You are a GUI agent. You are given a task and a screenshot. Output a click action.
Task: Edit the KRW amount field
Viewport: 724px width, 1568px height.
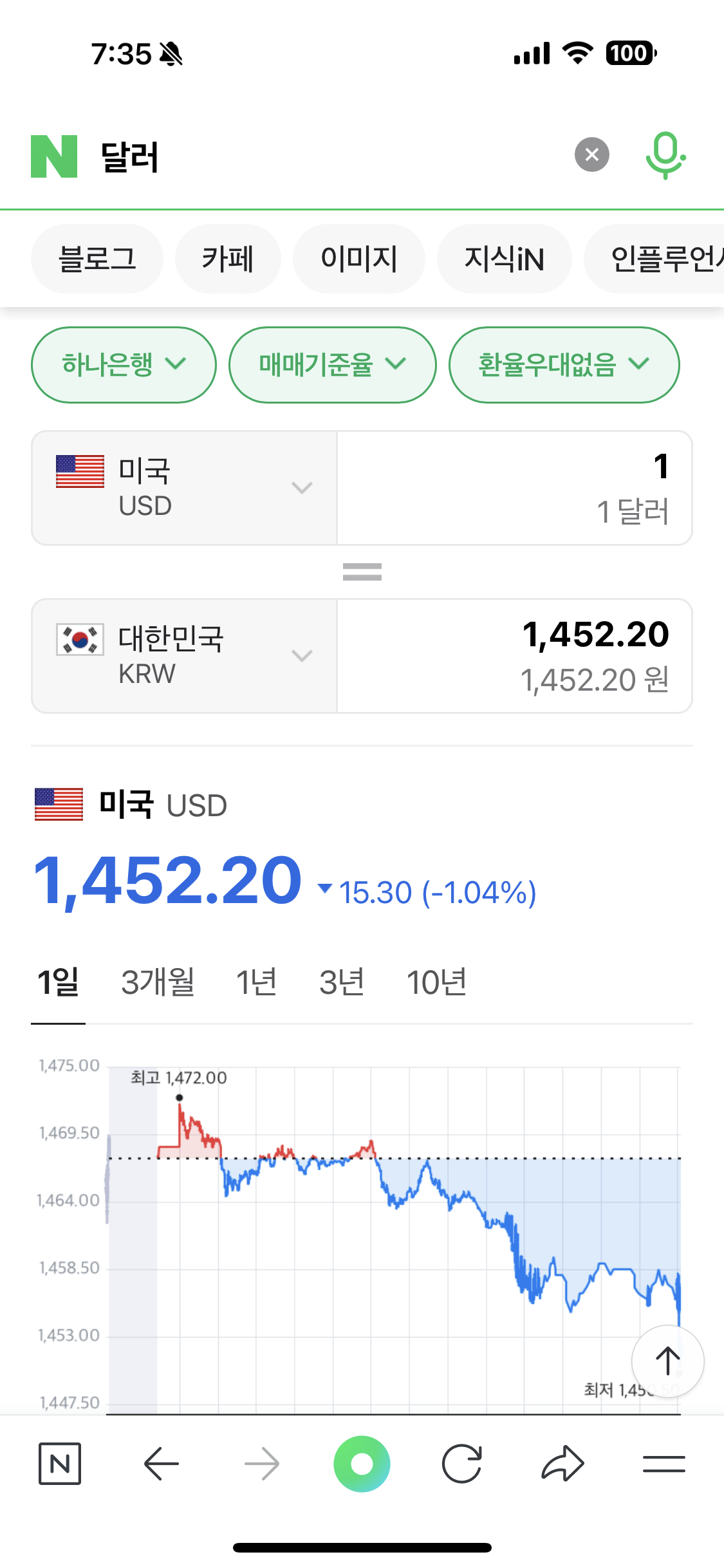(x=515, y=656)
